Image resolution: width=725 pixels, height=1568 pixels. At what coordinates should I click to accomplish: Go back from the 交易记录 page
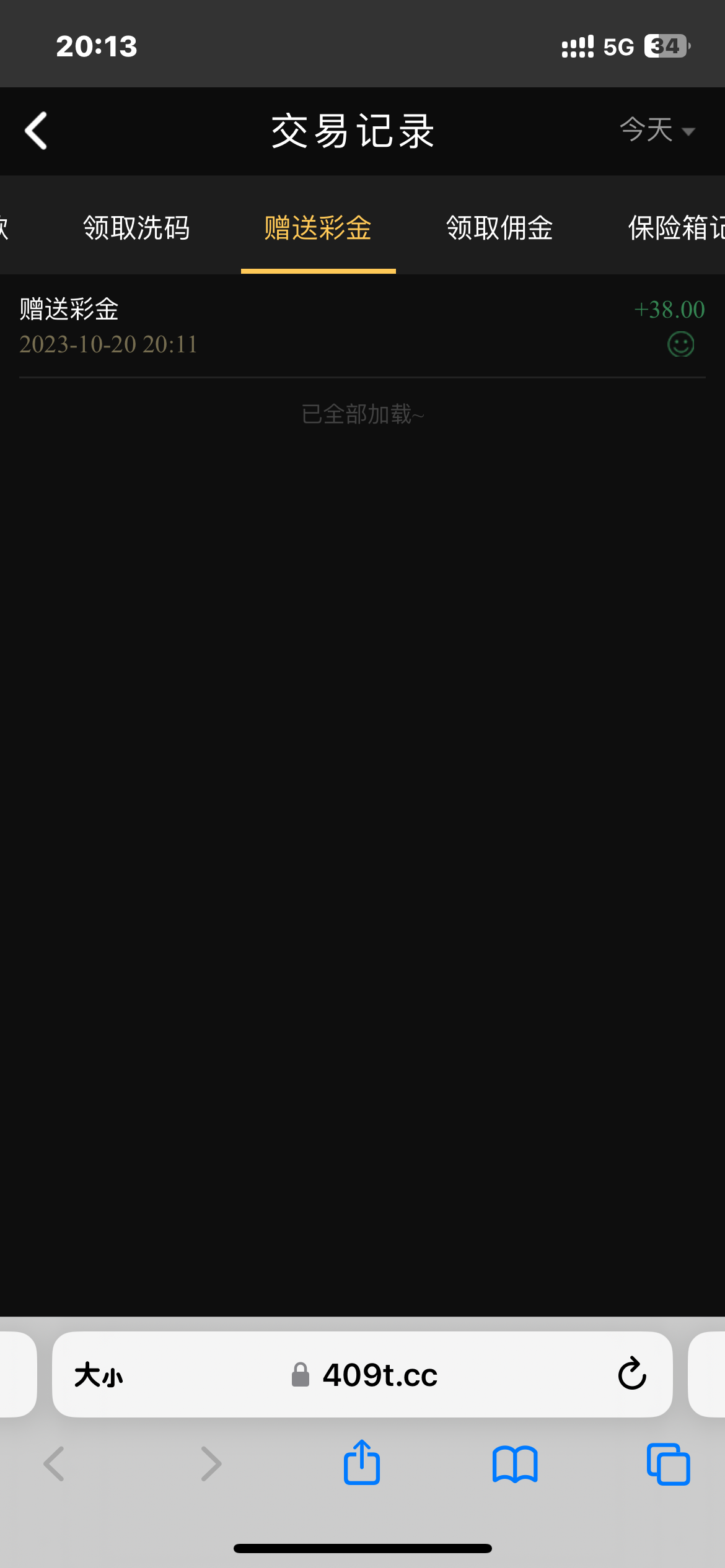36,131
